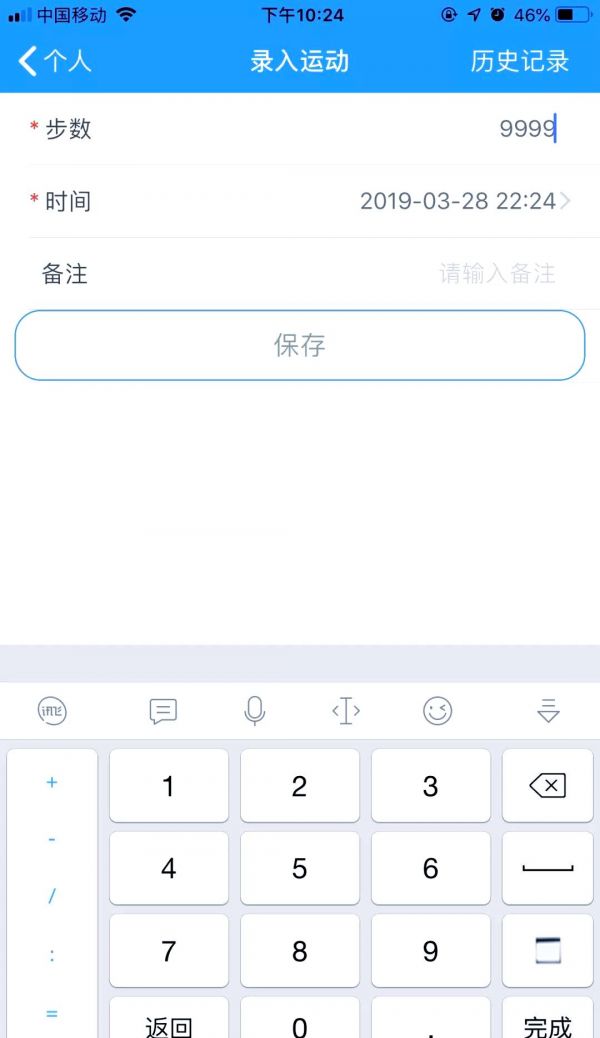Viewport: 600px width, 1038px height.
Task: Tap the keyboard space key
Action: (547, 868)
